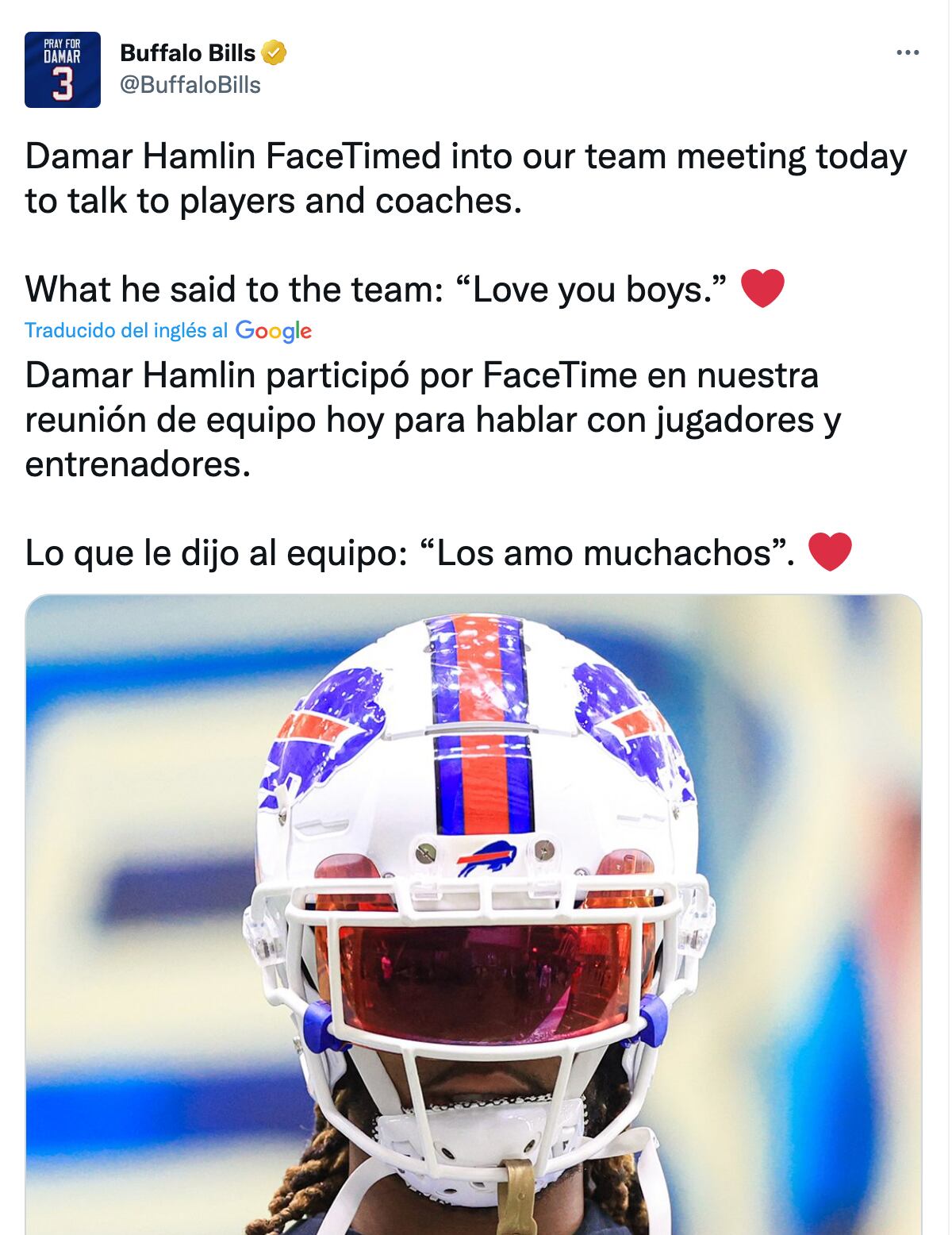
Task: Open the Buffalo Bills profile picture
Action: tap(63, 70)
